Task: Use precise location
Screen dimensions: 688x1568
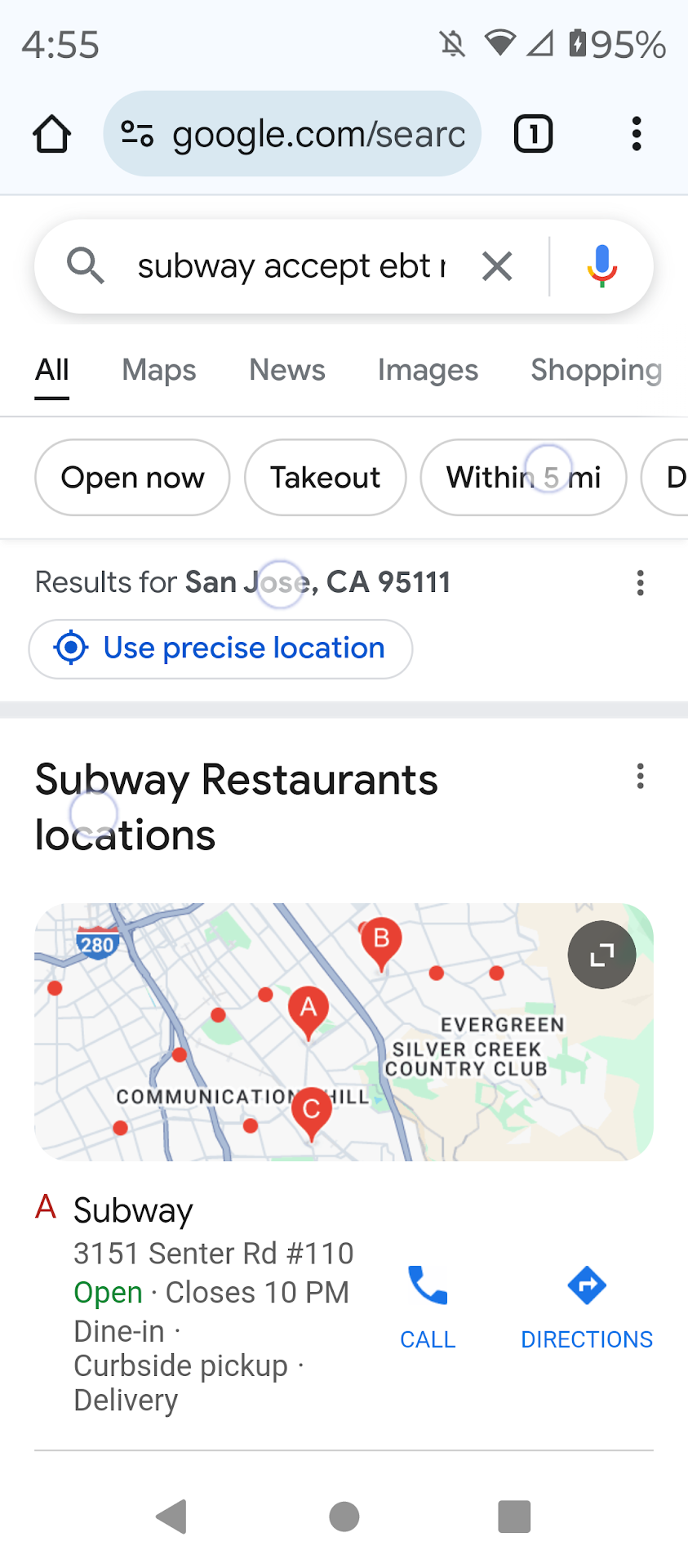Action: pos(220,648)
